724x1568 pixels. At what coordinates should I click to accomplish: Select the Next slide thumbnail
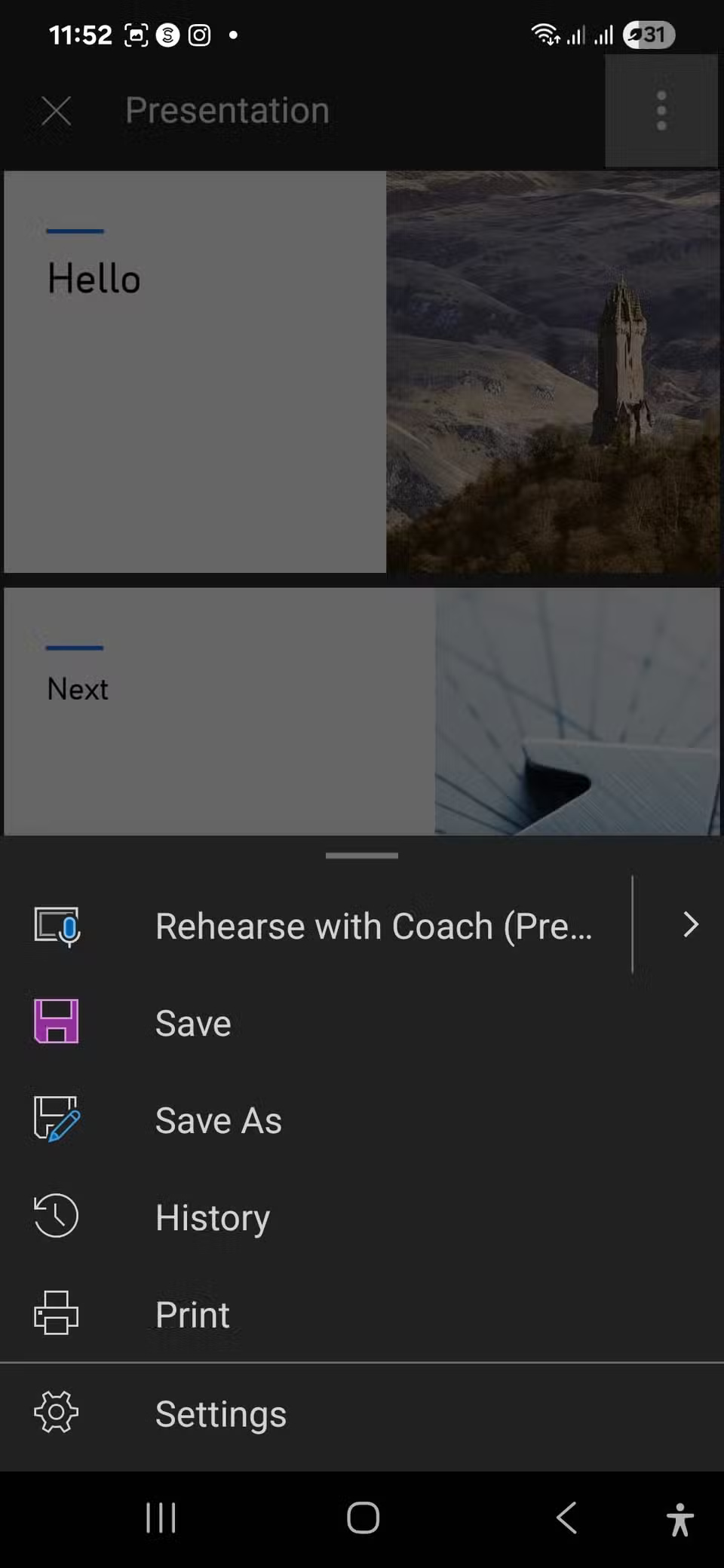click(x=360, y=711)
